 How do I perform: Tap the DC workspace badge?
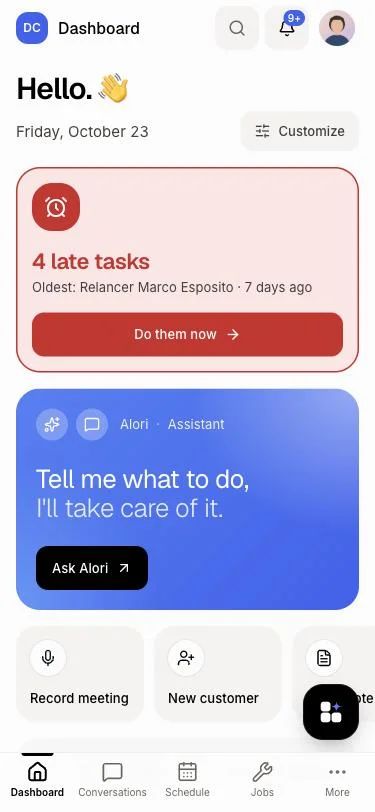(x=32, y=28)
